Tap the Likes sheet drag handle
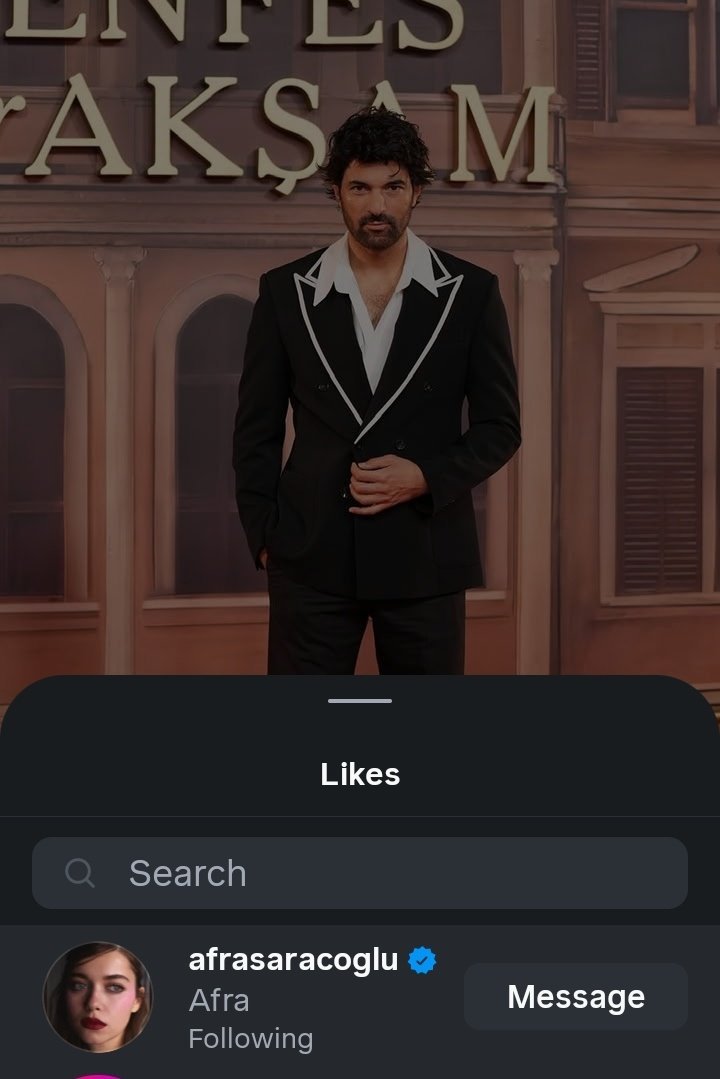Viewport: 720px width, 1079px height. coord(360,701)
